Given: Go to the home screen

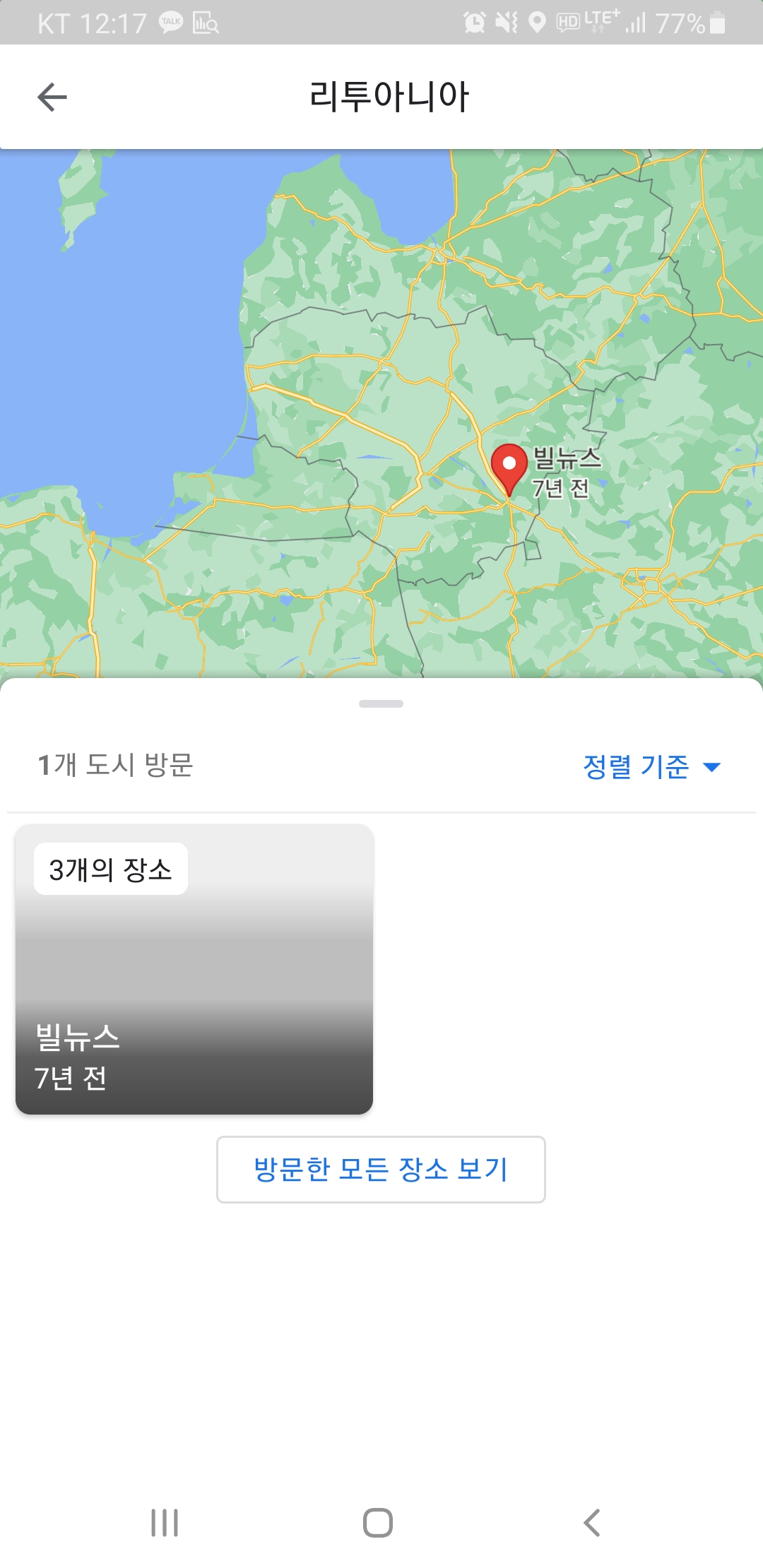Looking at the screenshot, I should (x=378, y=1522).
